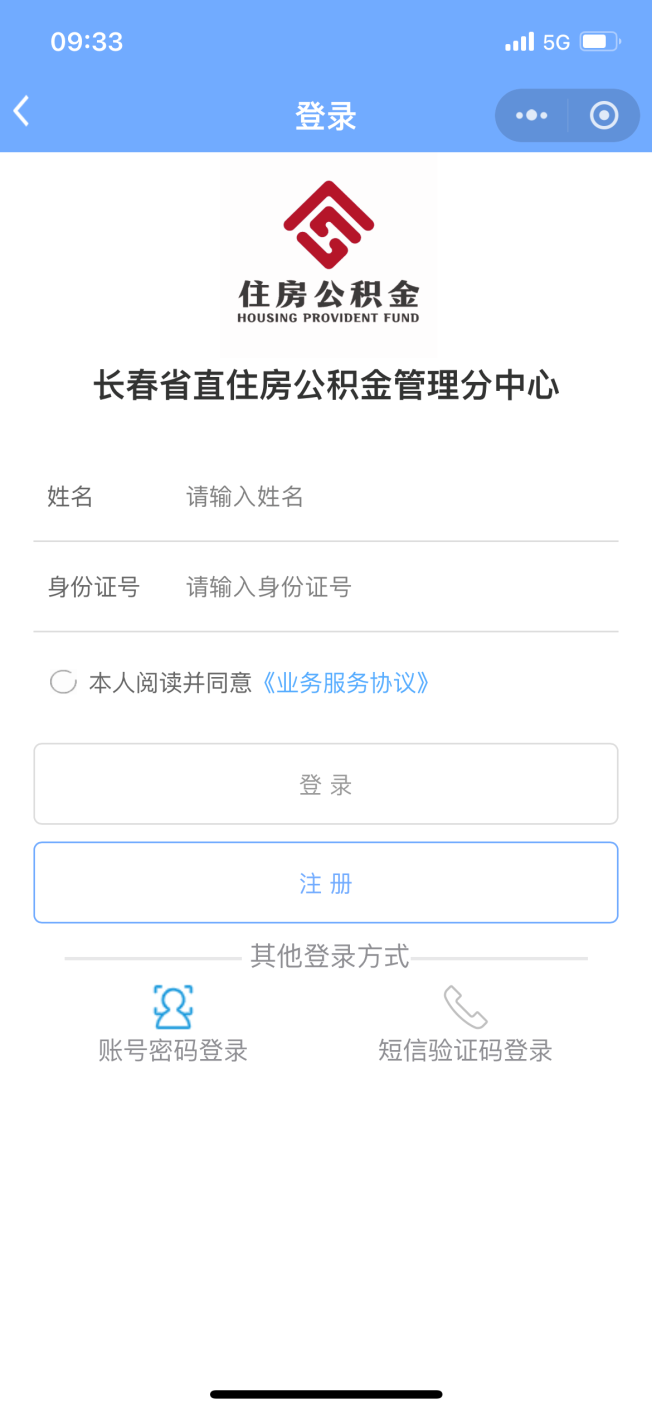Go back using the top-left arrow
Screen dimensions: 652x1412
point(22,112)
